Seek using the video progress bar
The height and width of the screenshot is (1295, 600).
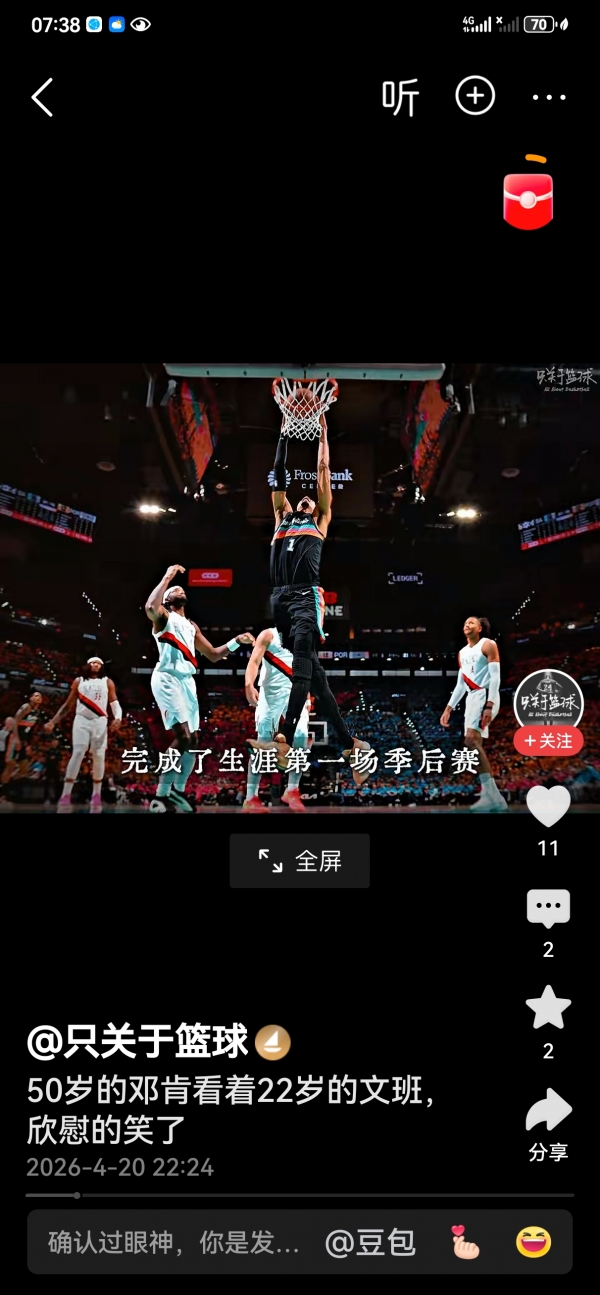300,1195
